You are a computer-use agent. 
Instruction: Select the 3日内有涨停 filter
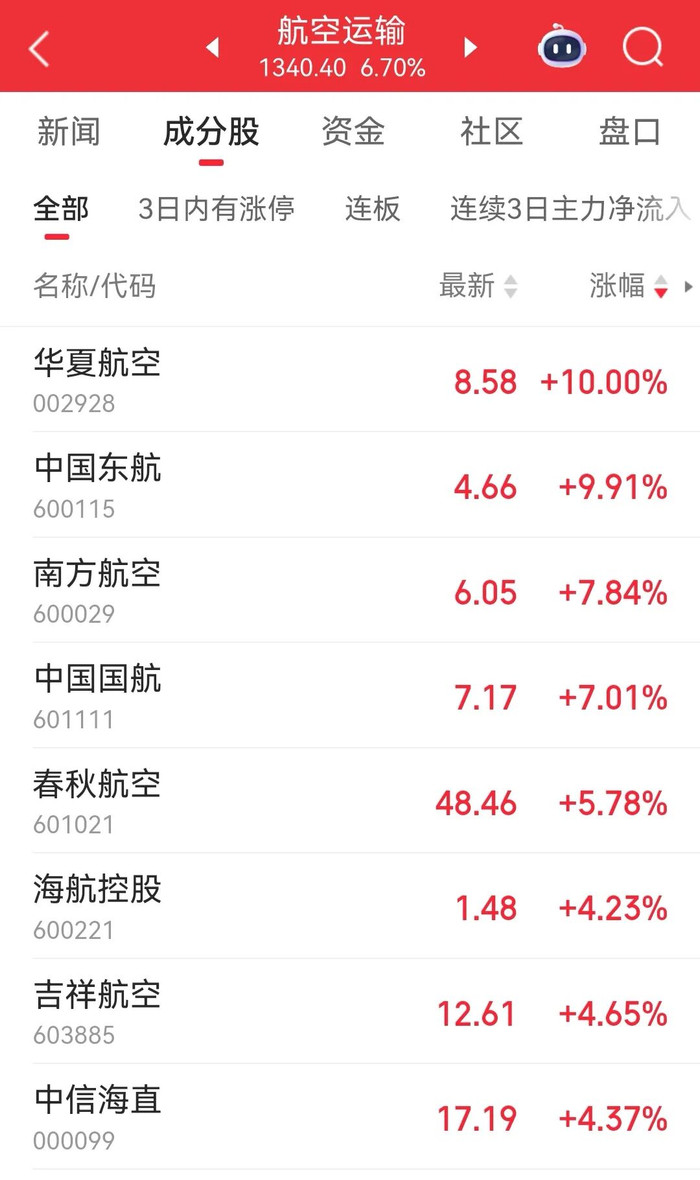pos(216,209)
